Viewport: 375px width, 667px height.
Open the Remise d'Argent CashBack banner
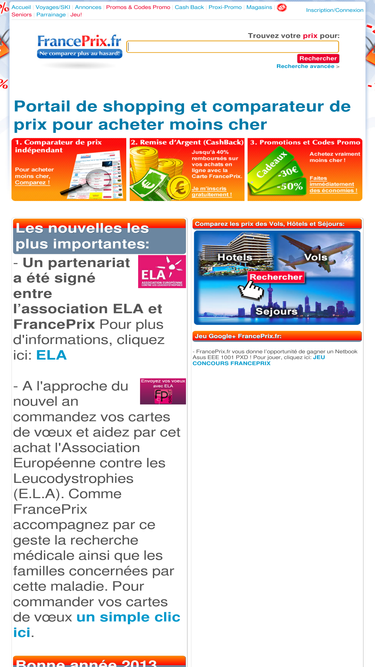click(187, 169)
